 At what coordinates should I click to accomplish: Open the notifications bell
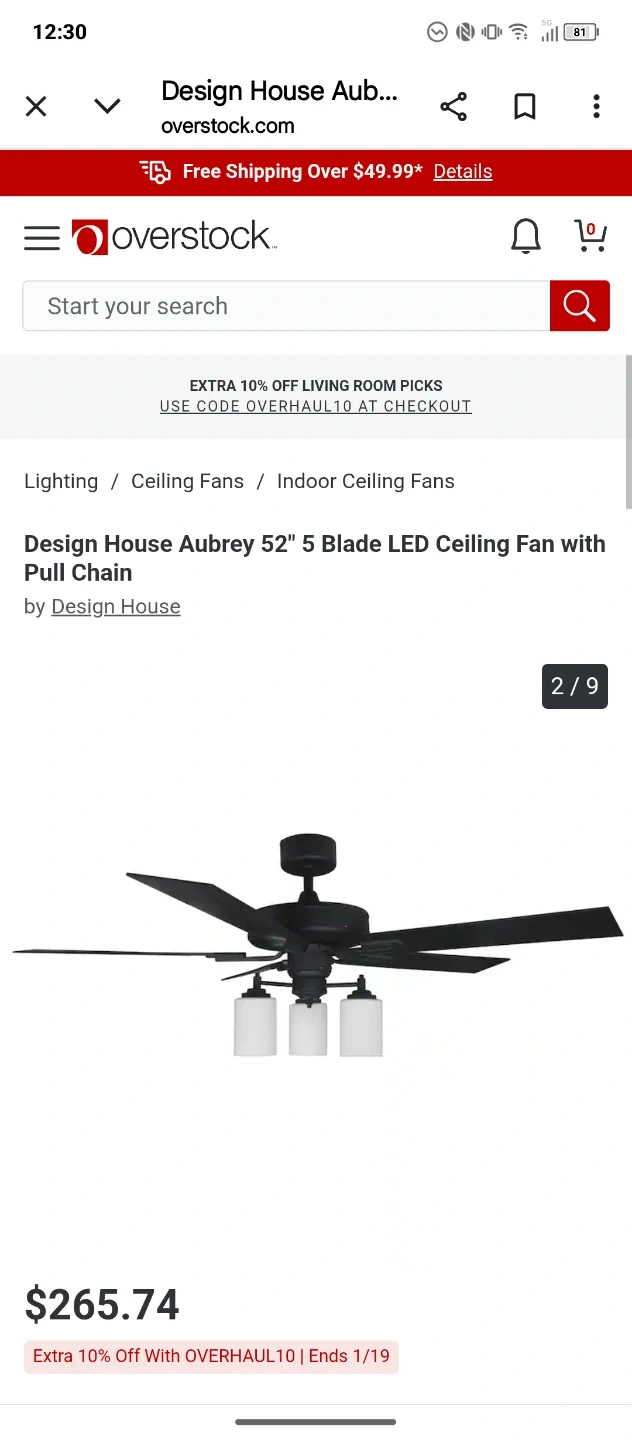coord(526,237)
